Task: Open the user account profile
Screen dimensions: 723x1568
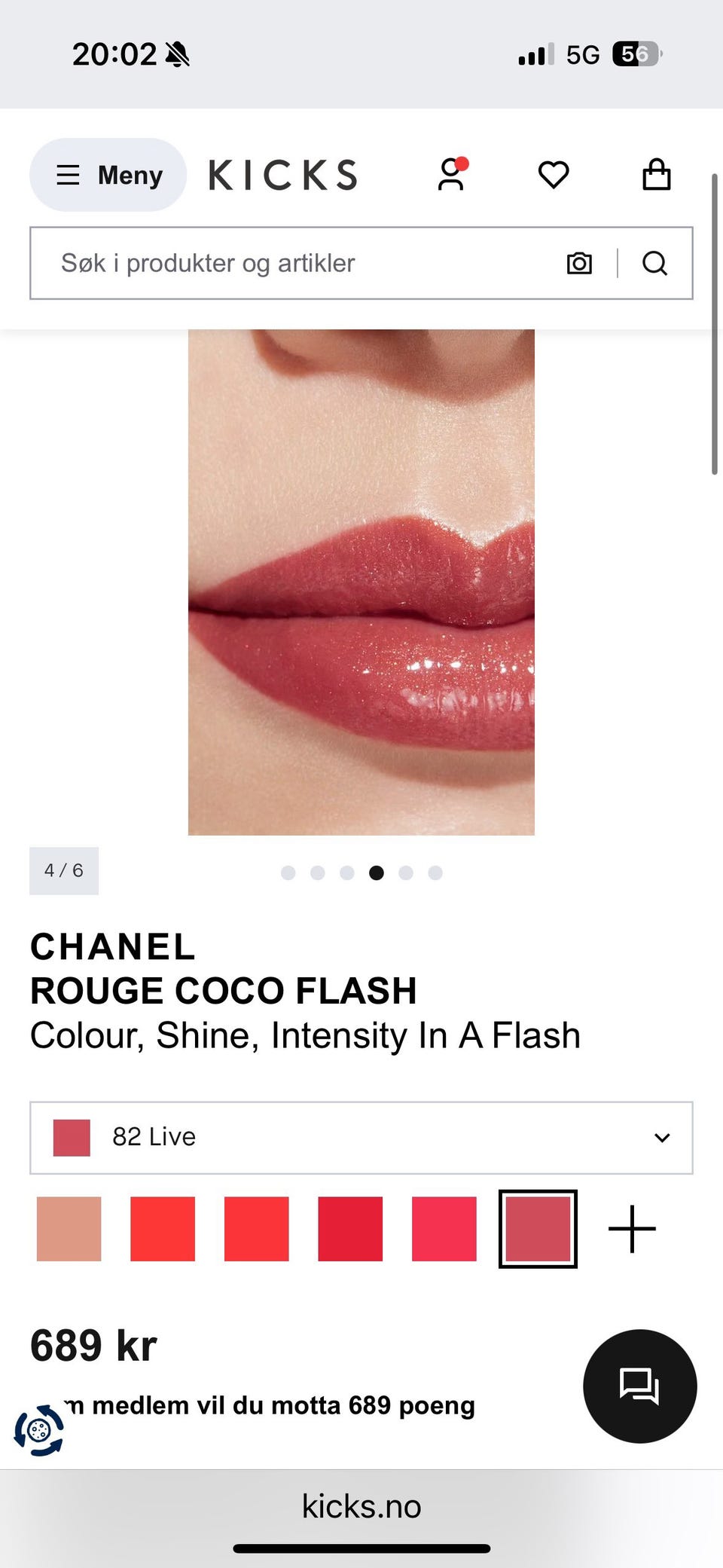Action: [451, 175]
